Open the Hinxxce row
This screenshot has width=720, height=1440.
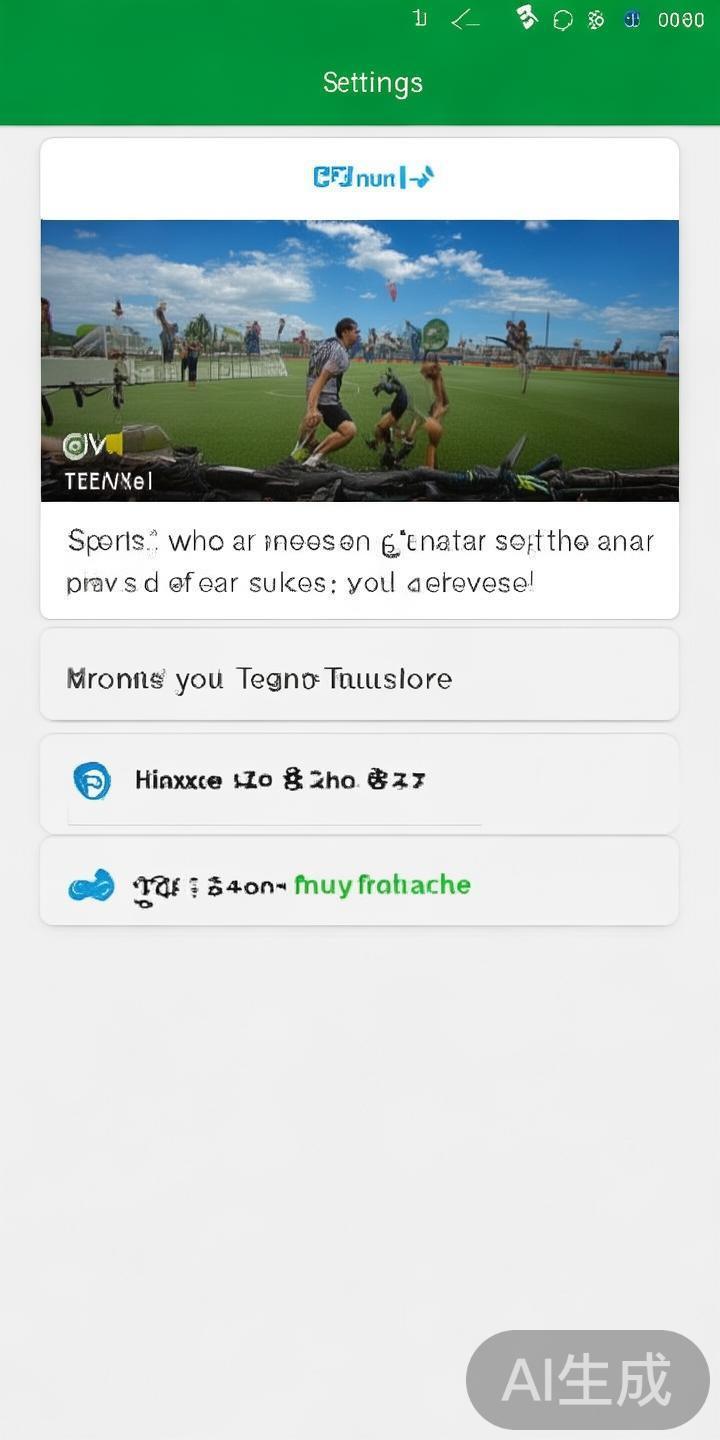pyautogui.click(x=359, y=781)
